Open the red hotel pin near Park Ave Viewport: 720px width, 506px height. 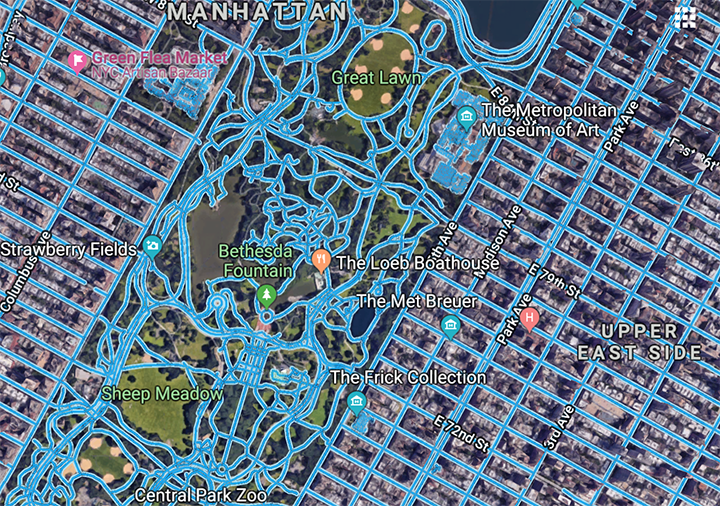(531, 319)
